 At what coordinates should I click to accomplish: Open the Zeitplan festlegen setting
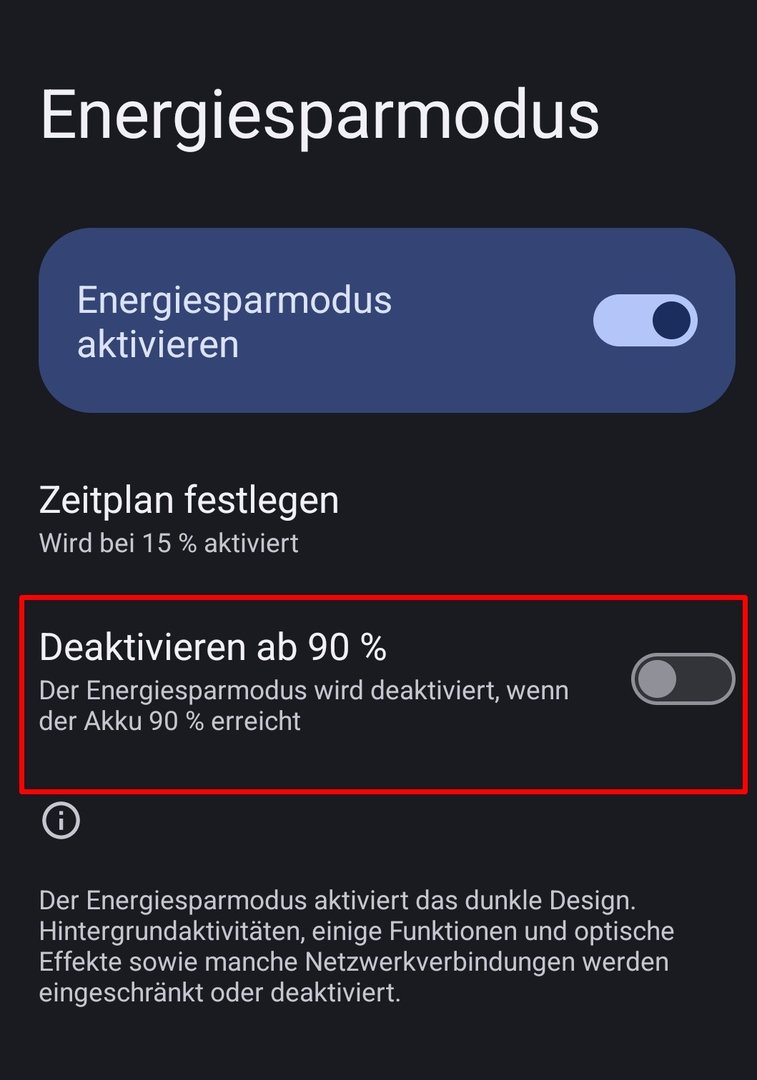coord(189,518)
